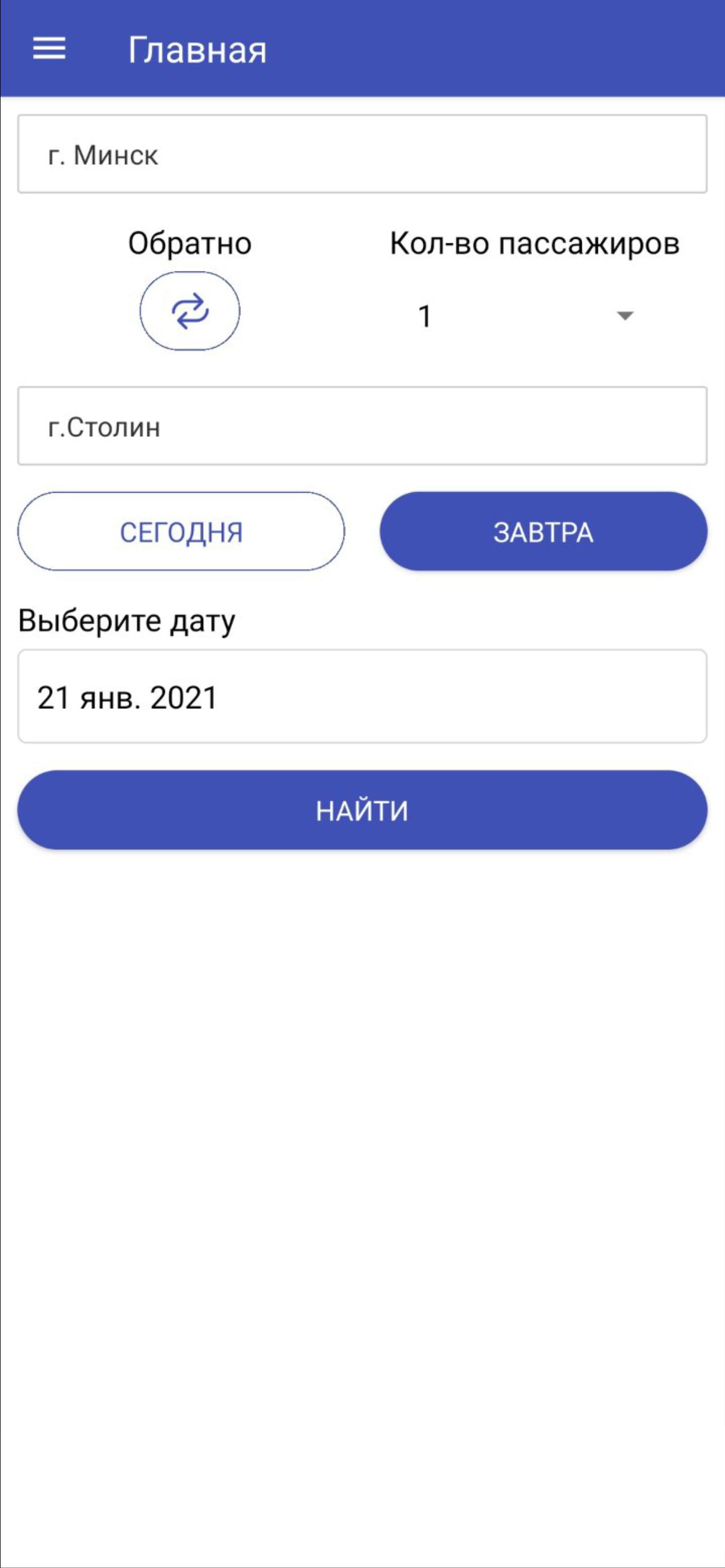Select the ЗАВТРА date button
The height and width of the screenshot is (1568, 725).
pos(544,531)
